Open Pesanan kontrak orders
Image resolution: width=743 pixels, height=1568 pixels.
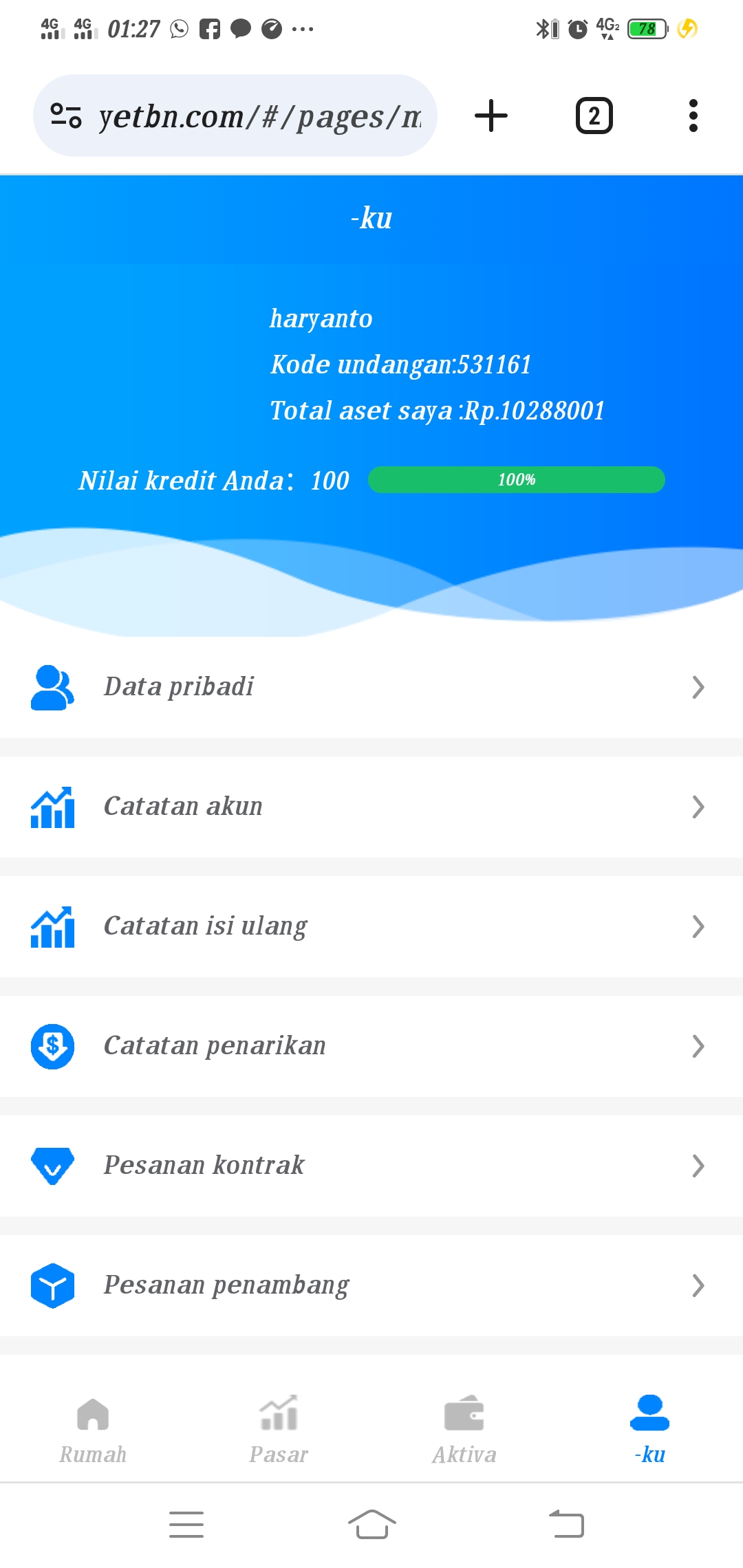click(371, 1166)
